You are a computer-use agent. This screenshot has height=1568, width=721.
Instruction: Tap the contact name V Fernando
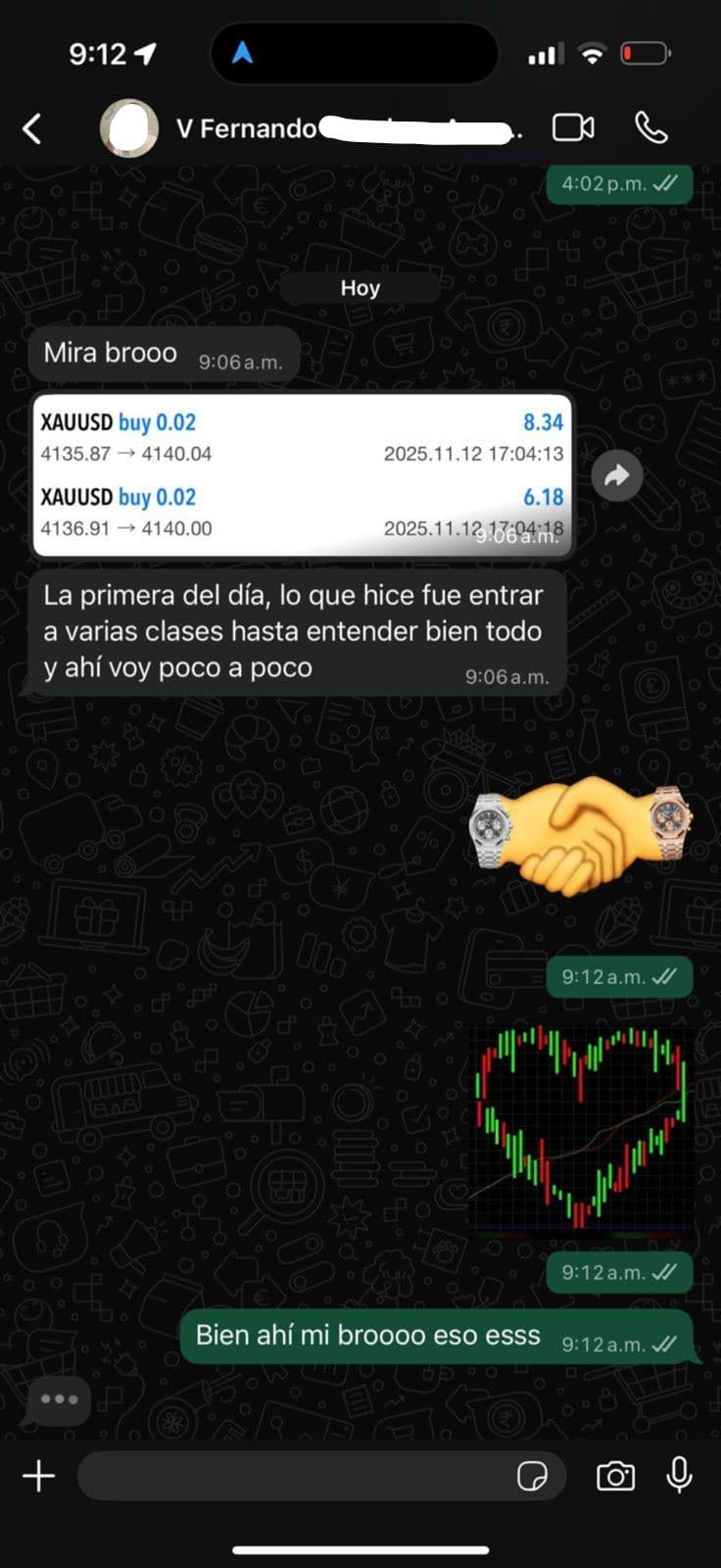[x=245, y=127]
